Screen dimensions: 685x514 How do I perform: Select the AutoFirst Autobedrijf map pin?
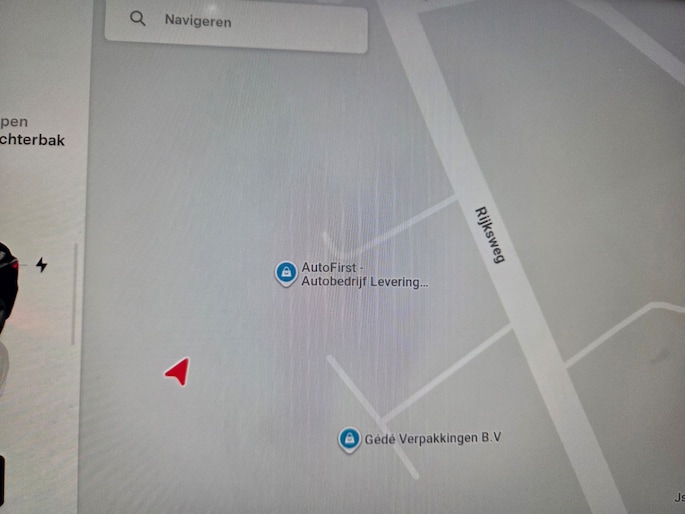pyautogui.click(x=286, y=272)
